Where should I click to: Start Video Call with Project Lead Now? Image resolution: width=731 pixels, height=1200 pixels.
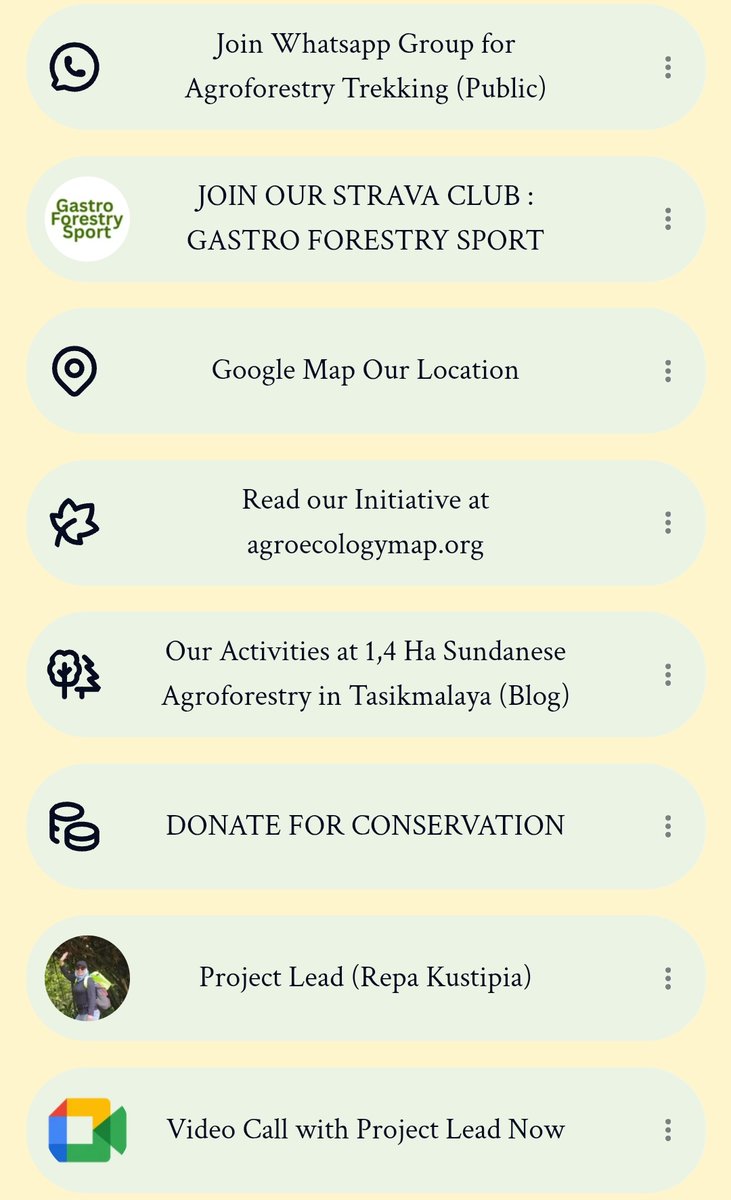coord(365,1130)
